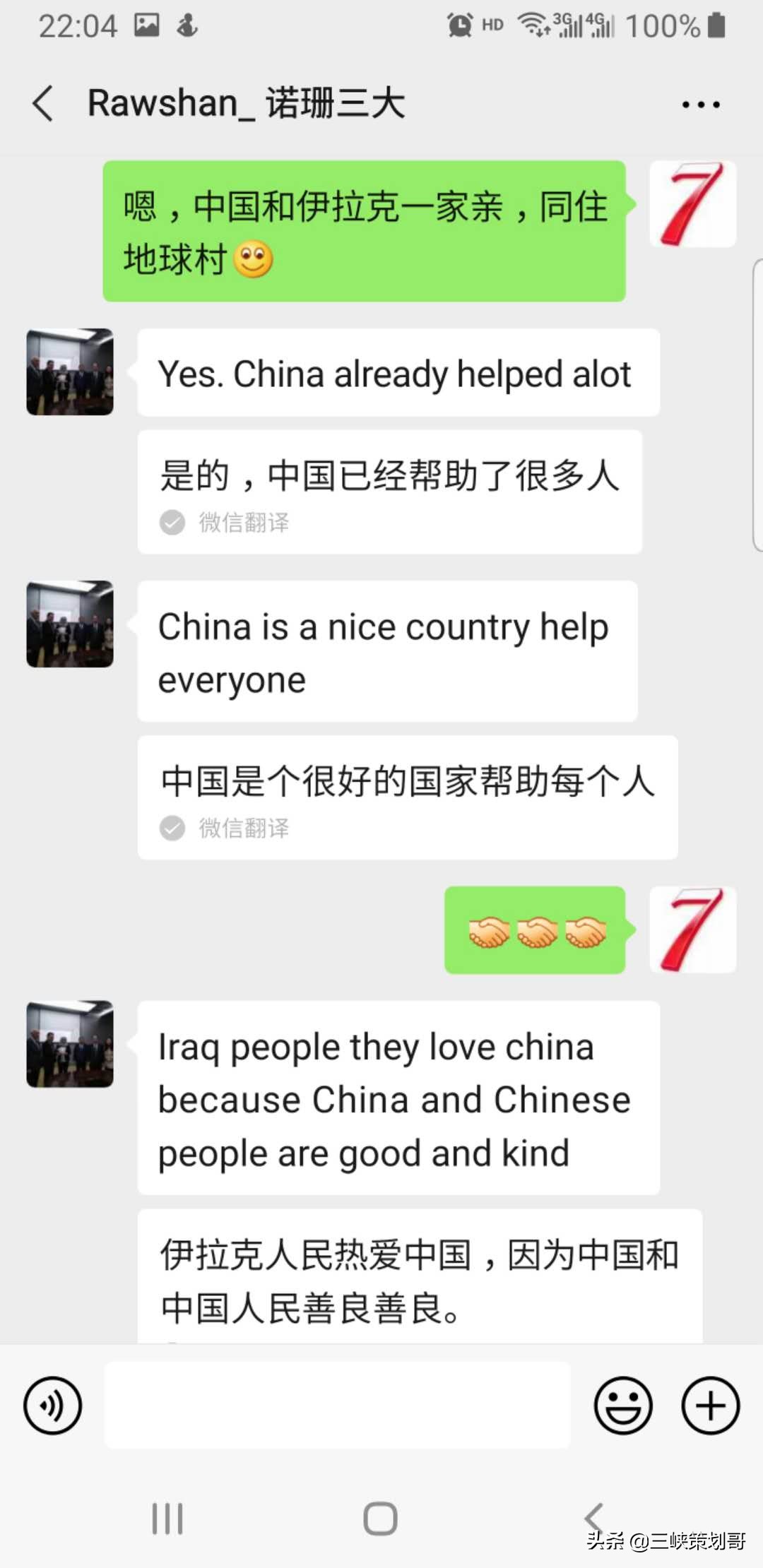763x1568 pixels.
Task: Tap the checkmark beside 微信翻译 label
Action: pos(172,523)
